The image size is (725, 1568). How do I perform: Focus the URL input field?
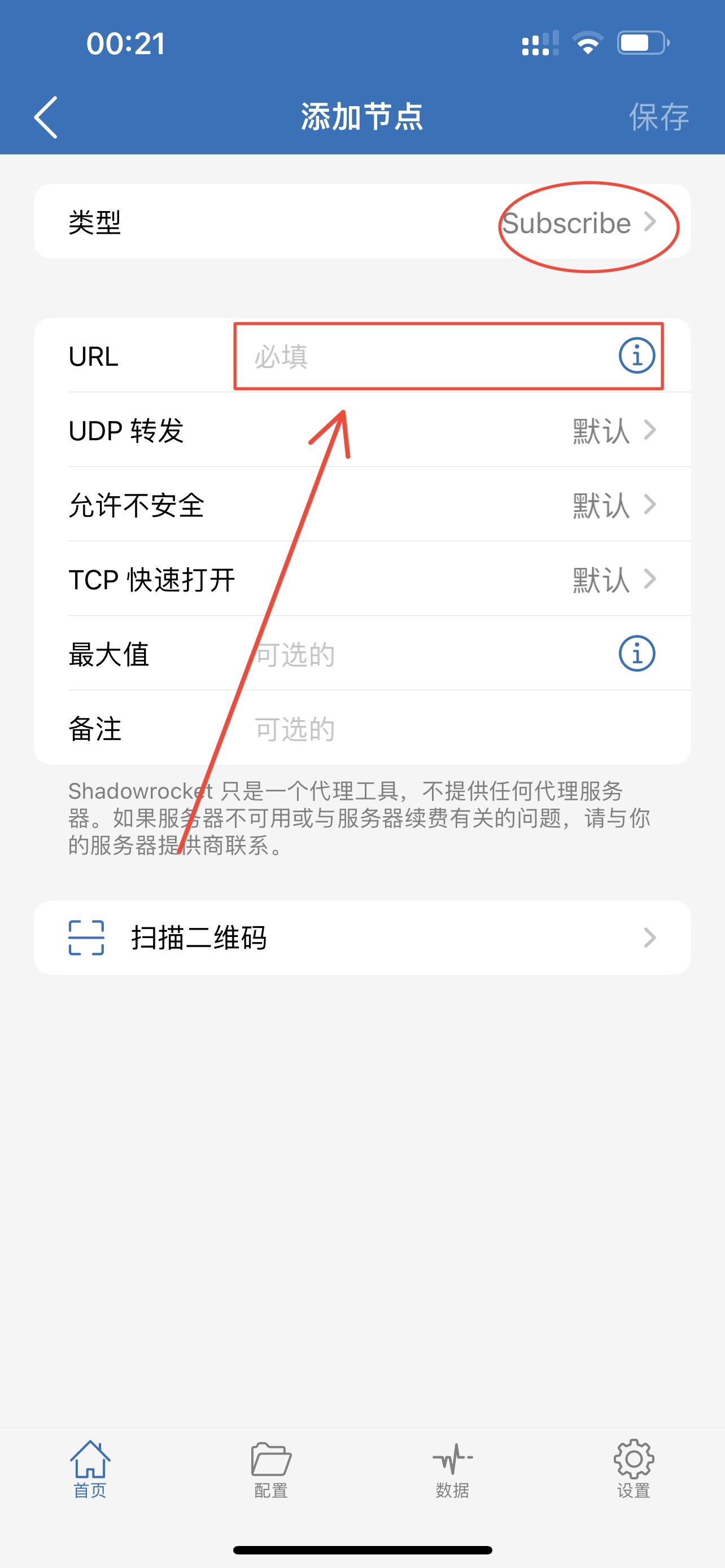coord(426,356)
